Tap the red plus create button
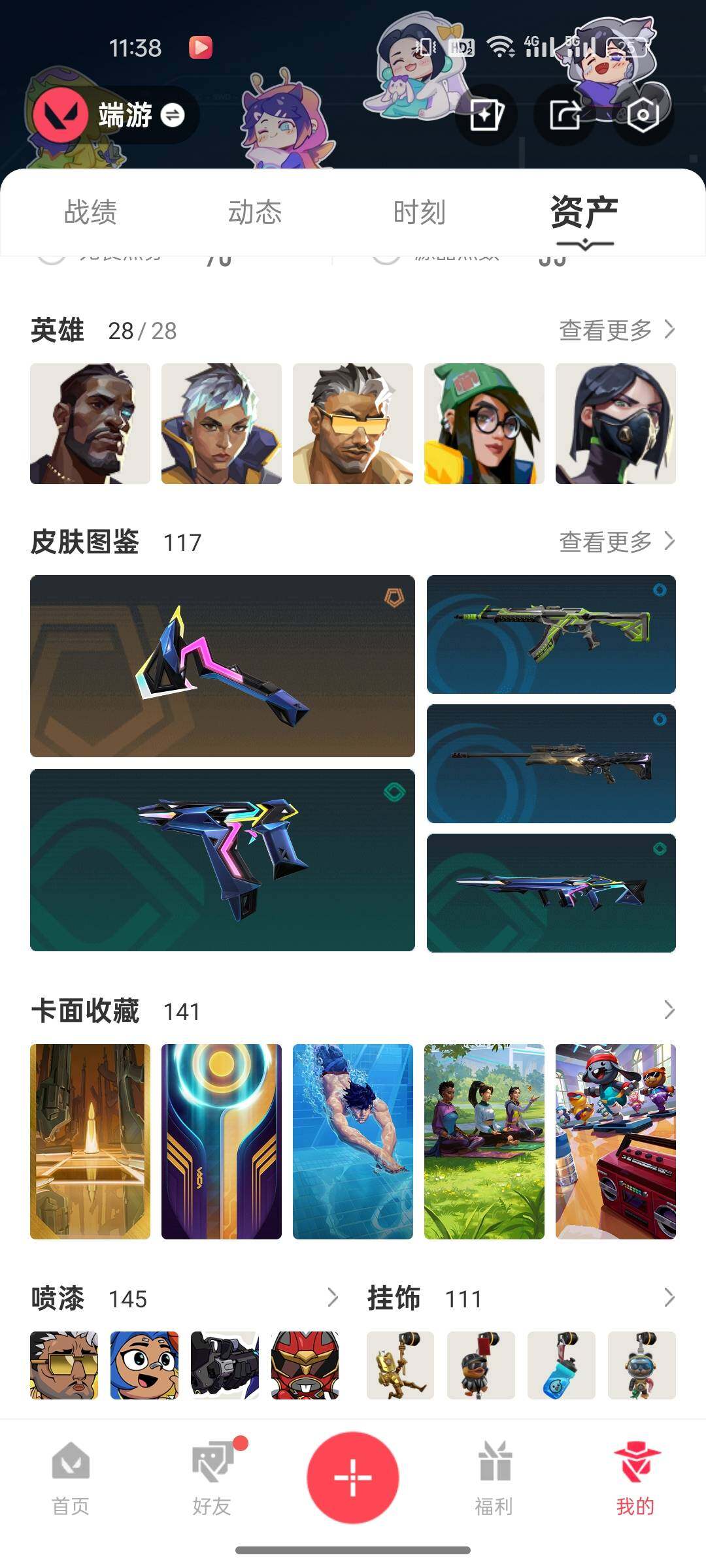This screenshot has height=1568, width=706. click(x=353, y=1477)
